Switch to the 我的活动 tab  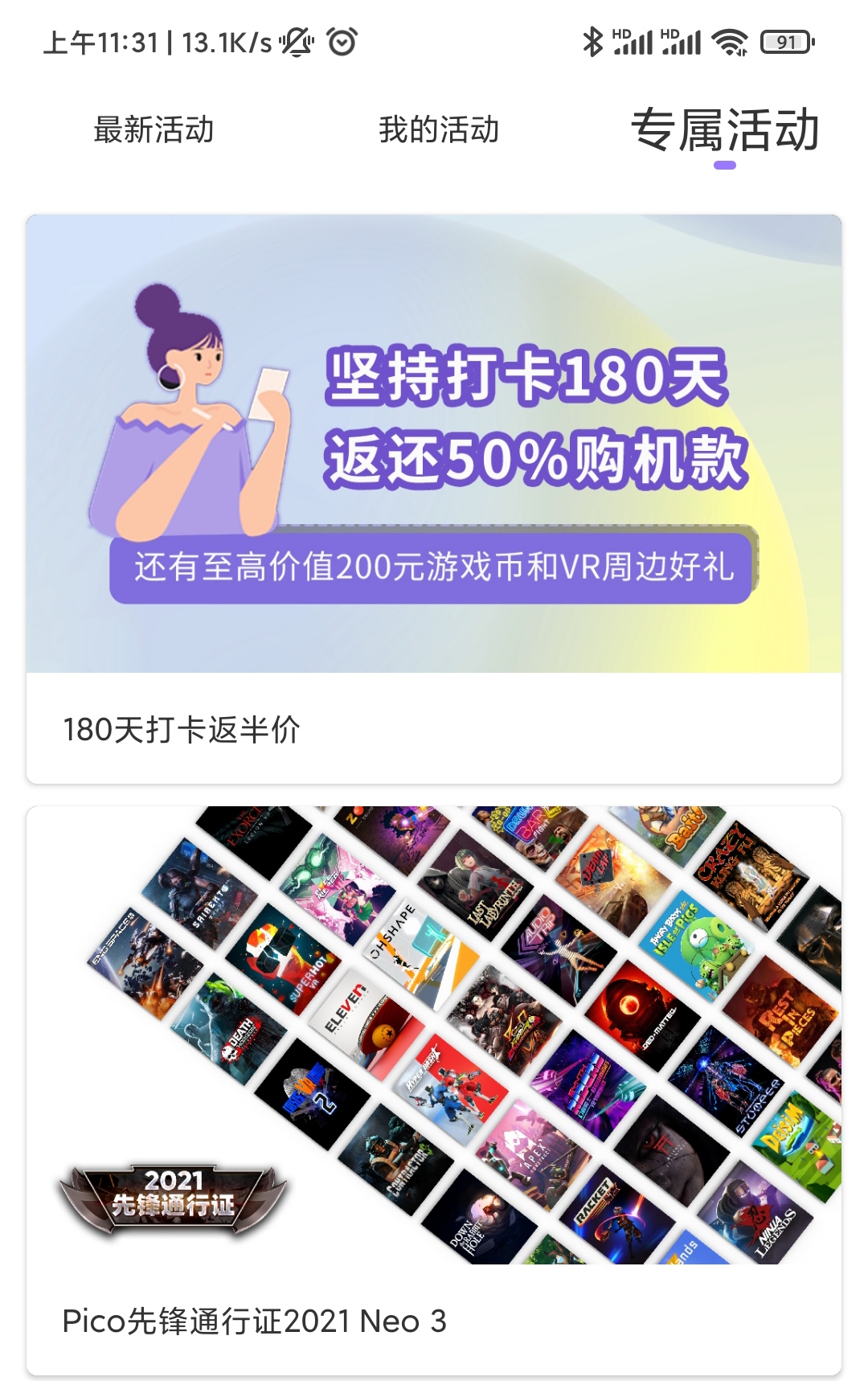pyautogui.click(x=439, y=130)
